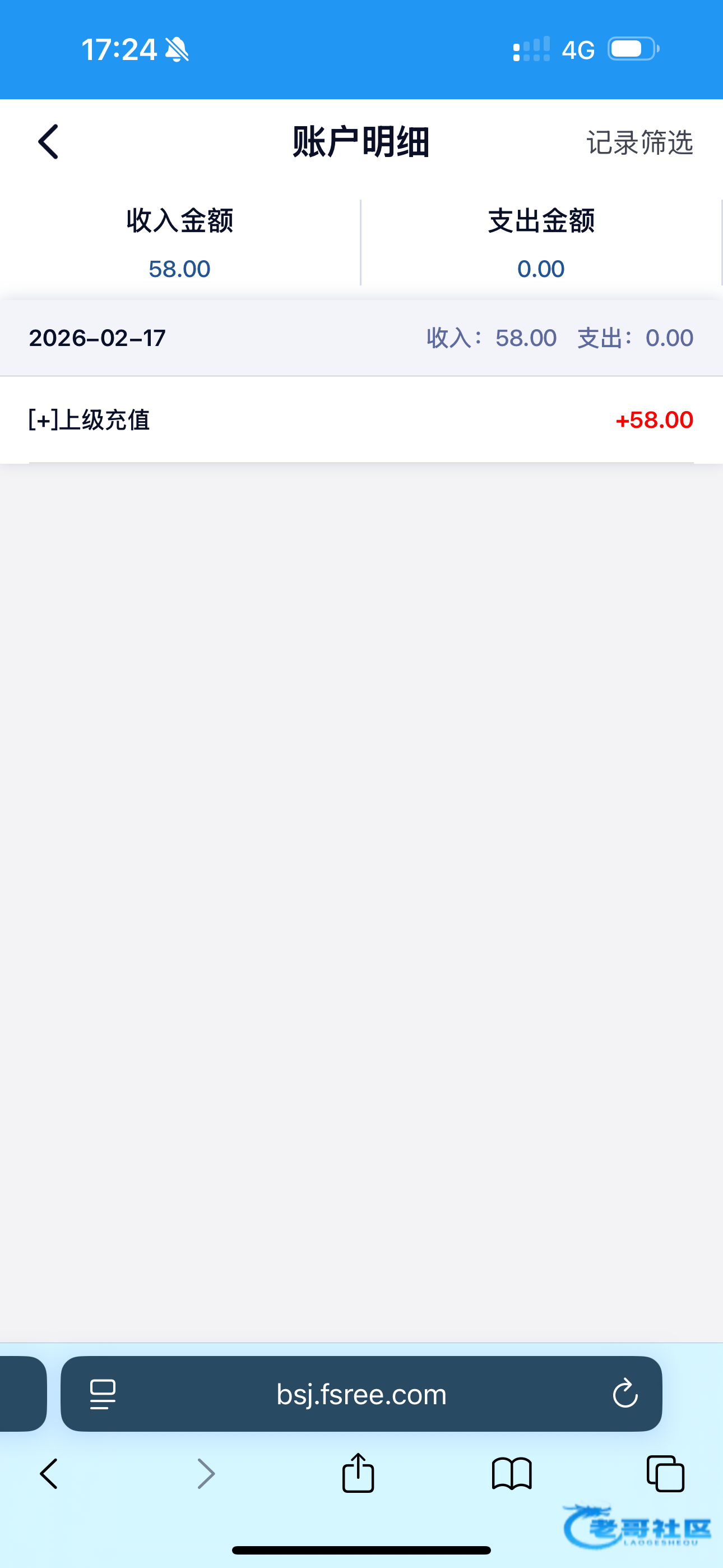Reload the page in the browser
The image size is (723, 1568).
(x=624, y=1394)
